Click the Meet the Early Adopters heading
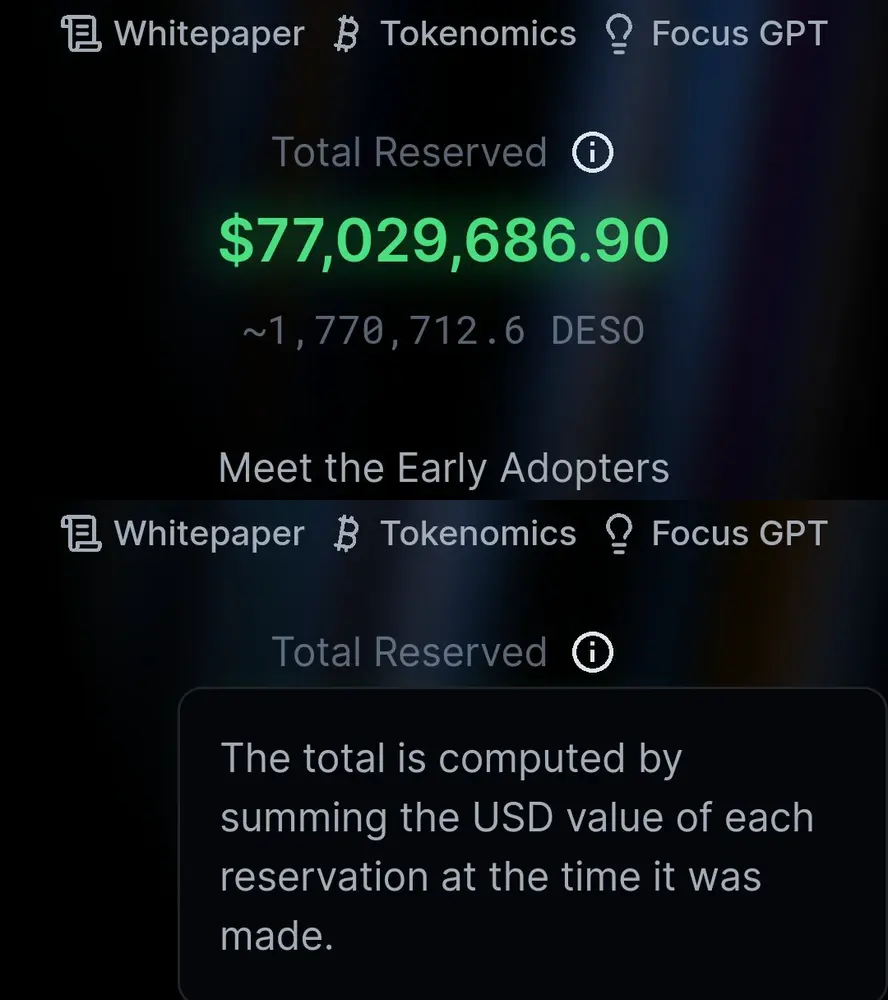This screenshot has height=1000, width=888. (x=444, y=467)
